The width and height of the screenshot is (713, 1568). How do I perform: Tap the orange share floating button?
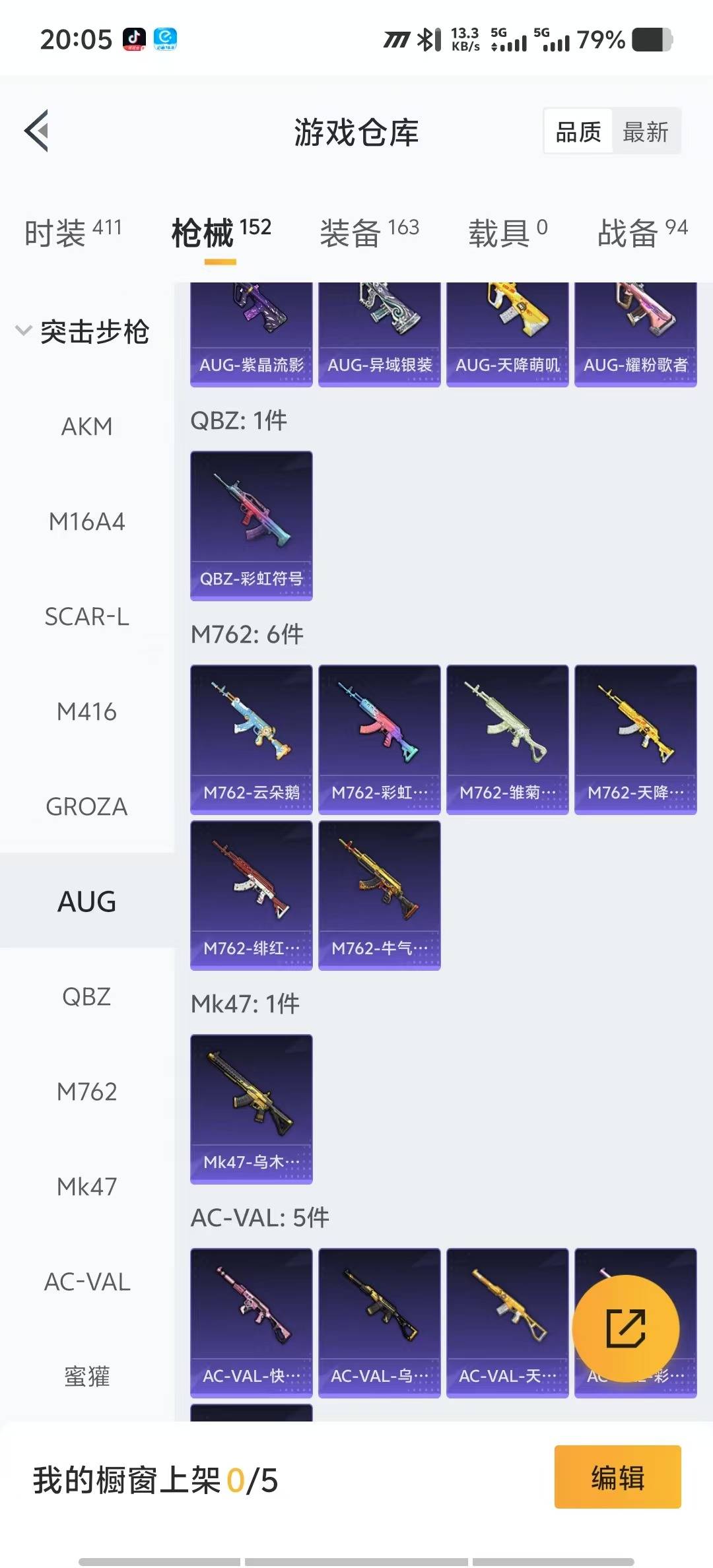point(625,1328)
